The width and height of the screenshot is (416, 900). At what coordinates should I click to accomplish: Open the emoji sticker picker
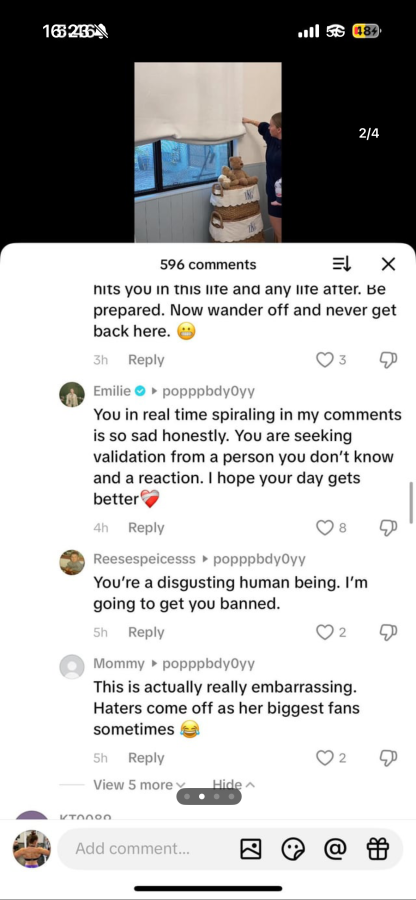pyautogui.click(x=293, y=848)
